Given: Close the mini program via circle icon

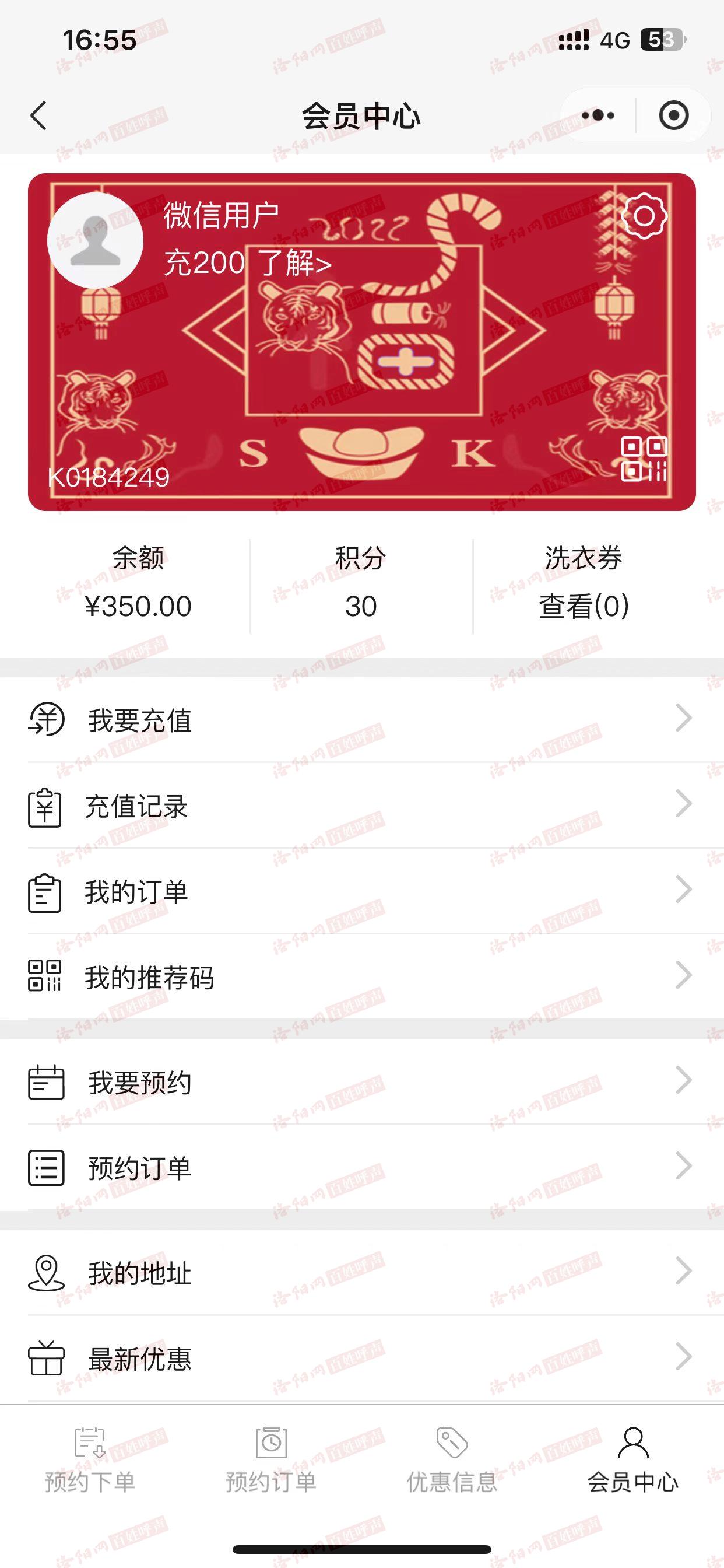Looking at the screenshot, I should 673,116.
